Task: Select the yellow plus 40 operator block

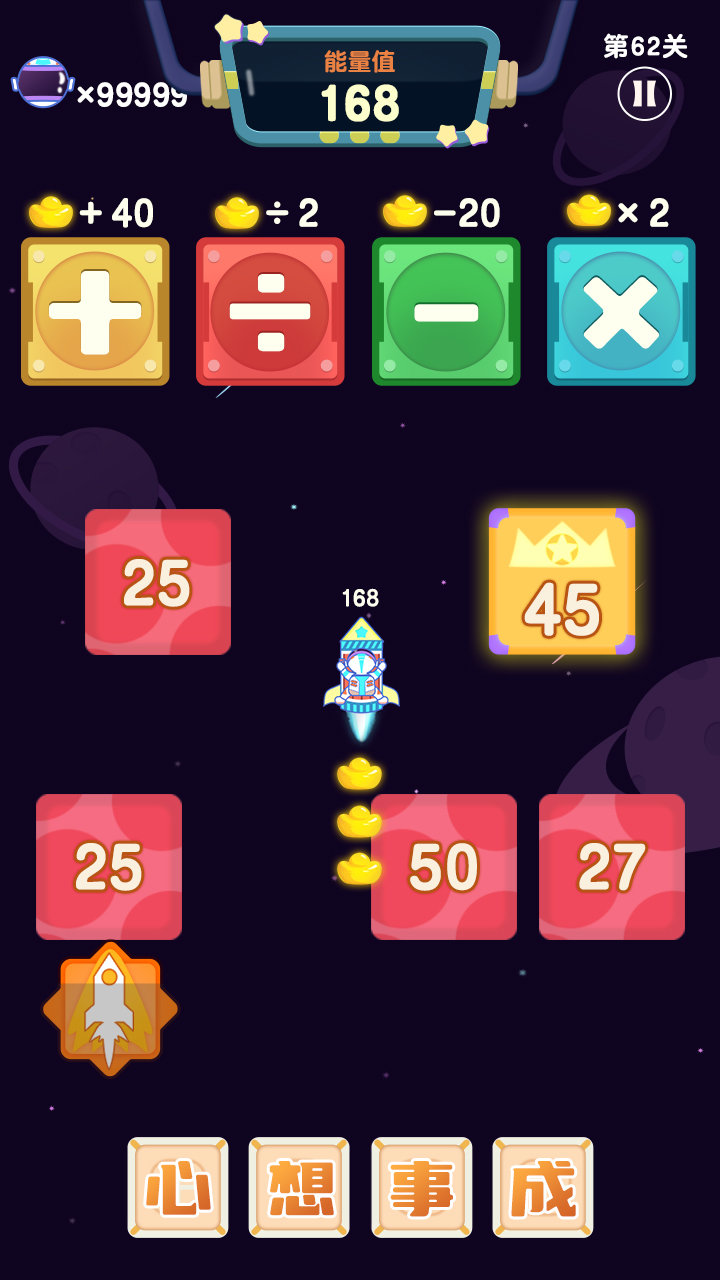Action: point(95,311)
